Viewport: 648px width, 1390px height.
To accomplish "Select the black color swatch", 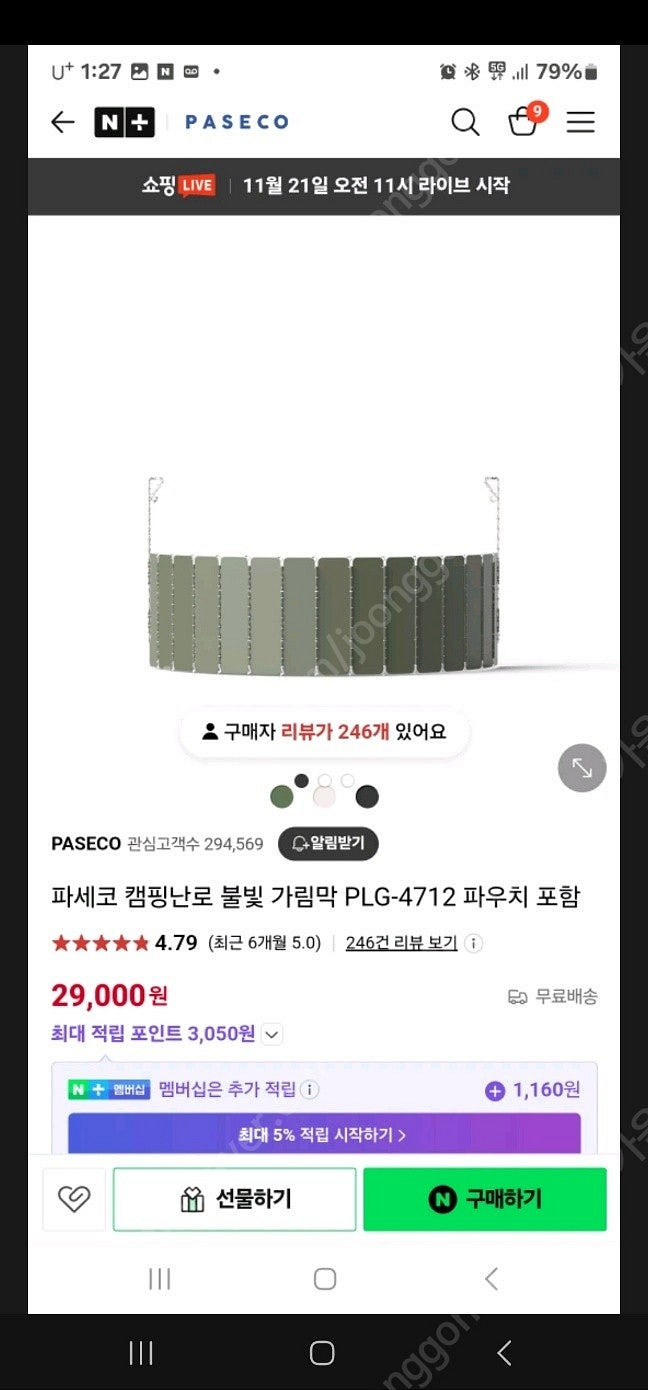I will (367, 796).
